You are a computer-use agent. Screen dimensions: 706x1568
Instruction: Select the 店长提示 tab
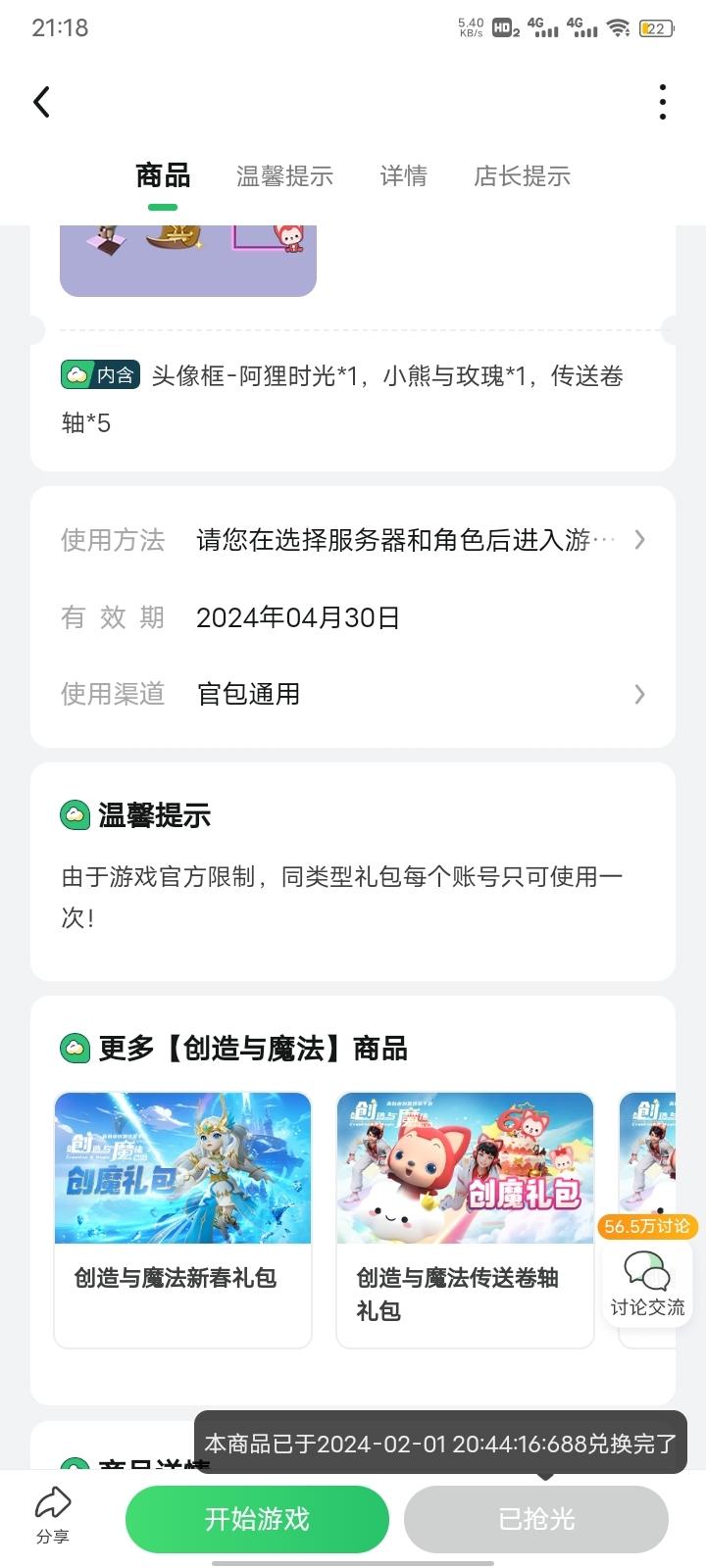pos(523,175)
